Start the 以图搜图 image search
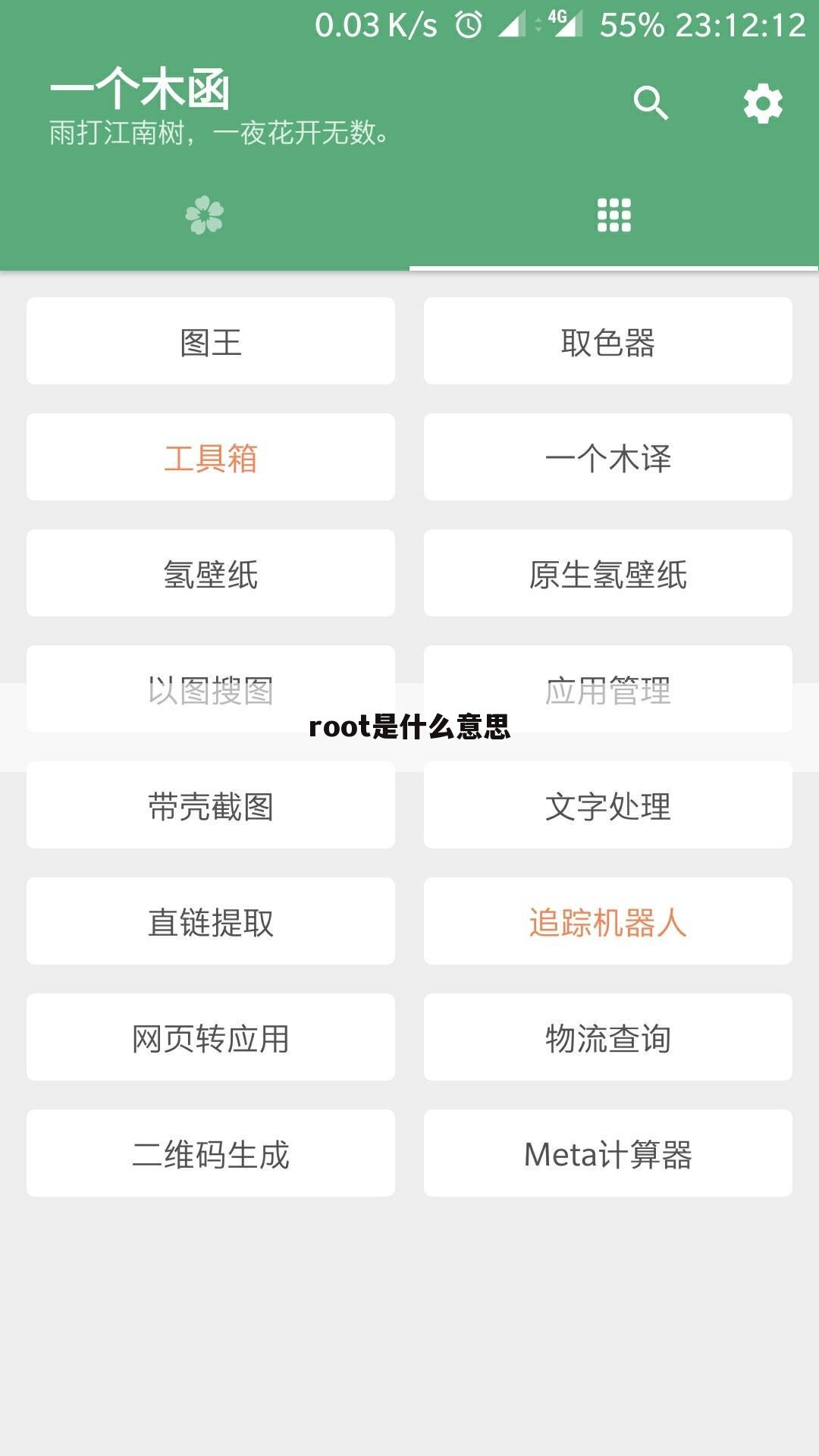Image resolution: width=819 pixels, height=1456 pixels. click(210, 689)
